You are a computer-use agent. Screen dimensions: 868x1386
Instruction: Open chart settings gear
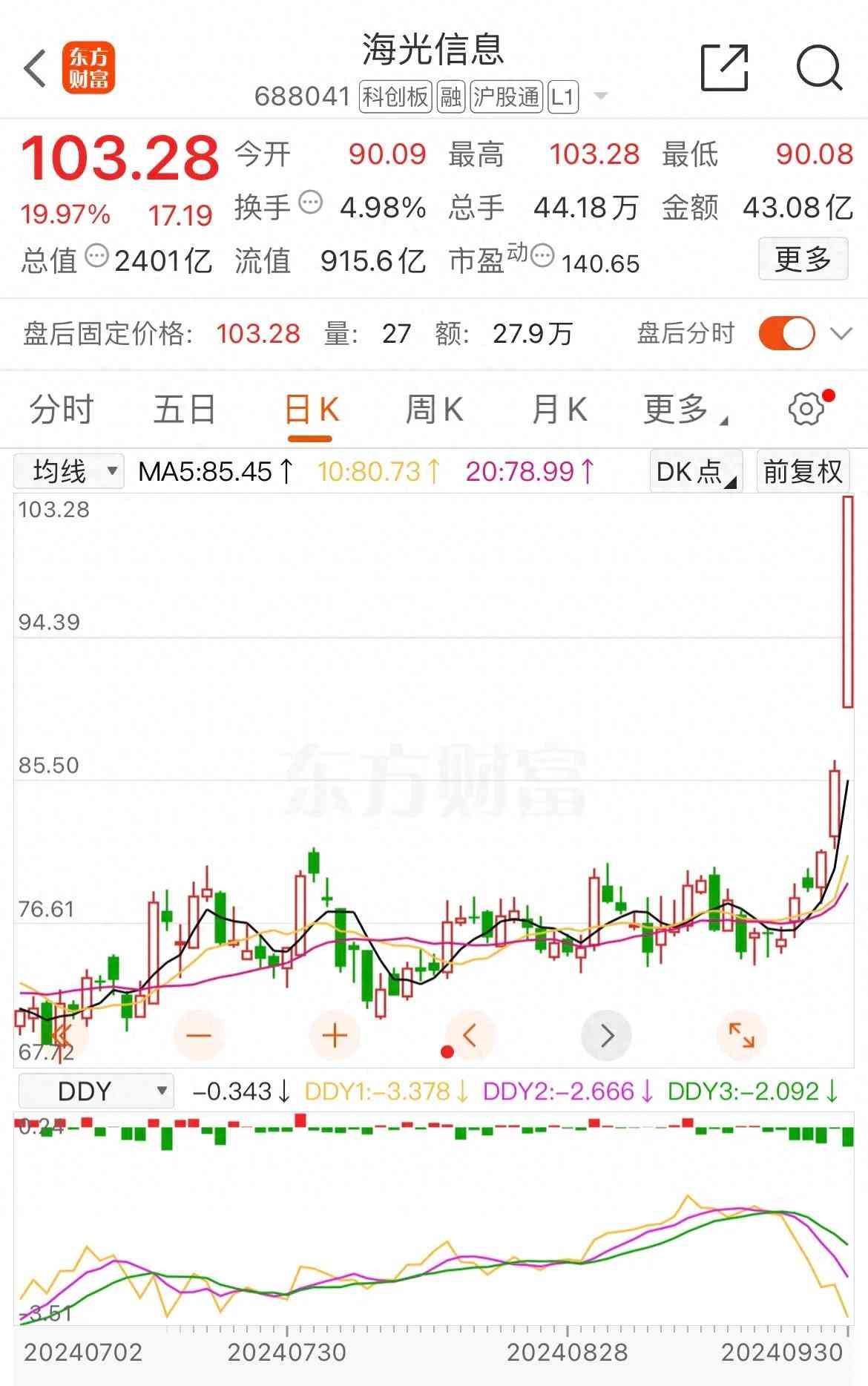tap(806, 409)
